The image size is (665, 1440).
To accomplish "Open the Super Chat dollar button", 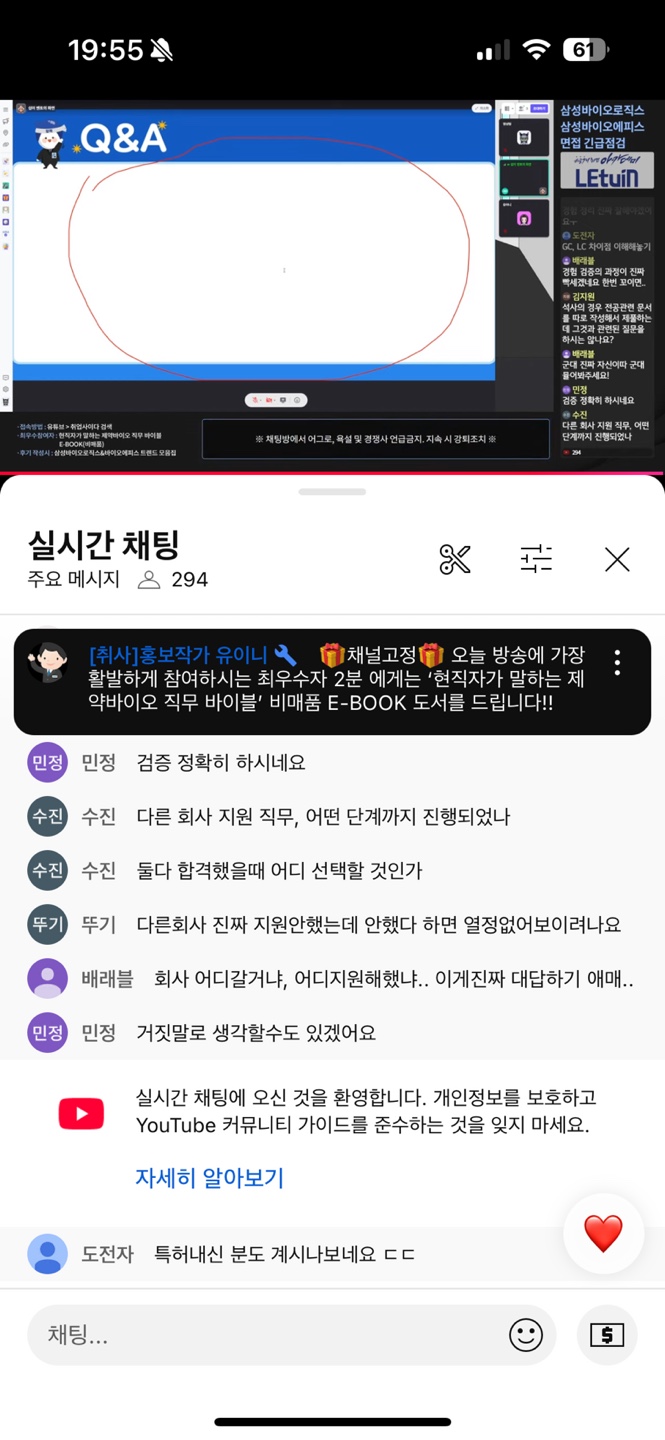I will click(x=607, y=1335).
